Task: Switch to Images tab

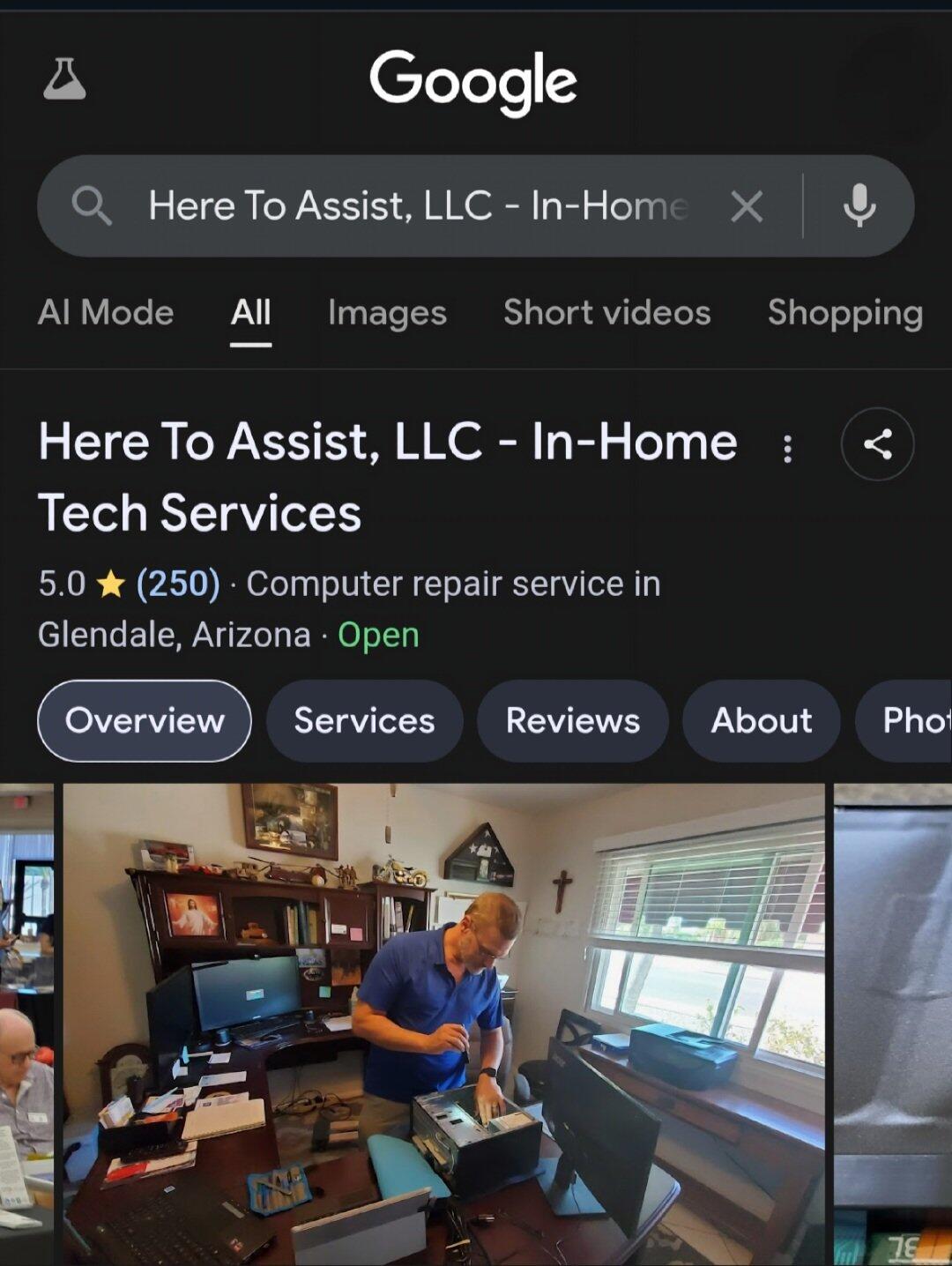Action: 387,313
